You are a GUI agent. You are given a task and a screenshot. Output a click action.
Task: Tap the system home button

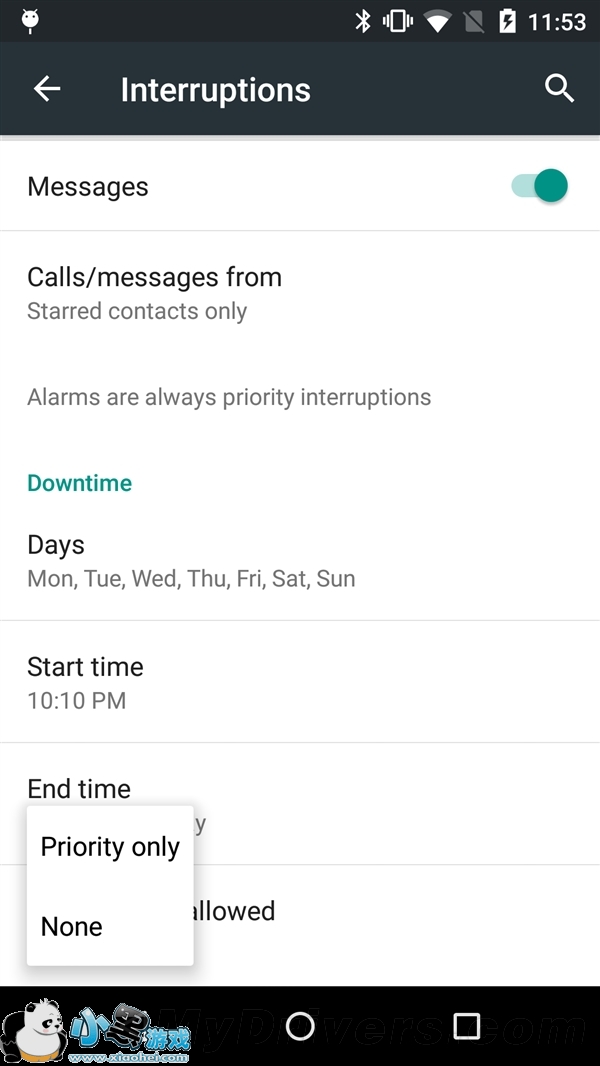click(300, 1026)
